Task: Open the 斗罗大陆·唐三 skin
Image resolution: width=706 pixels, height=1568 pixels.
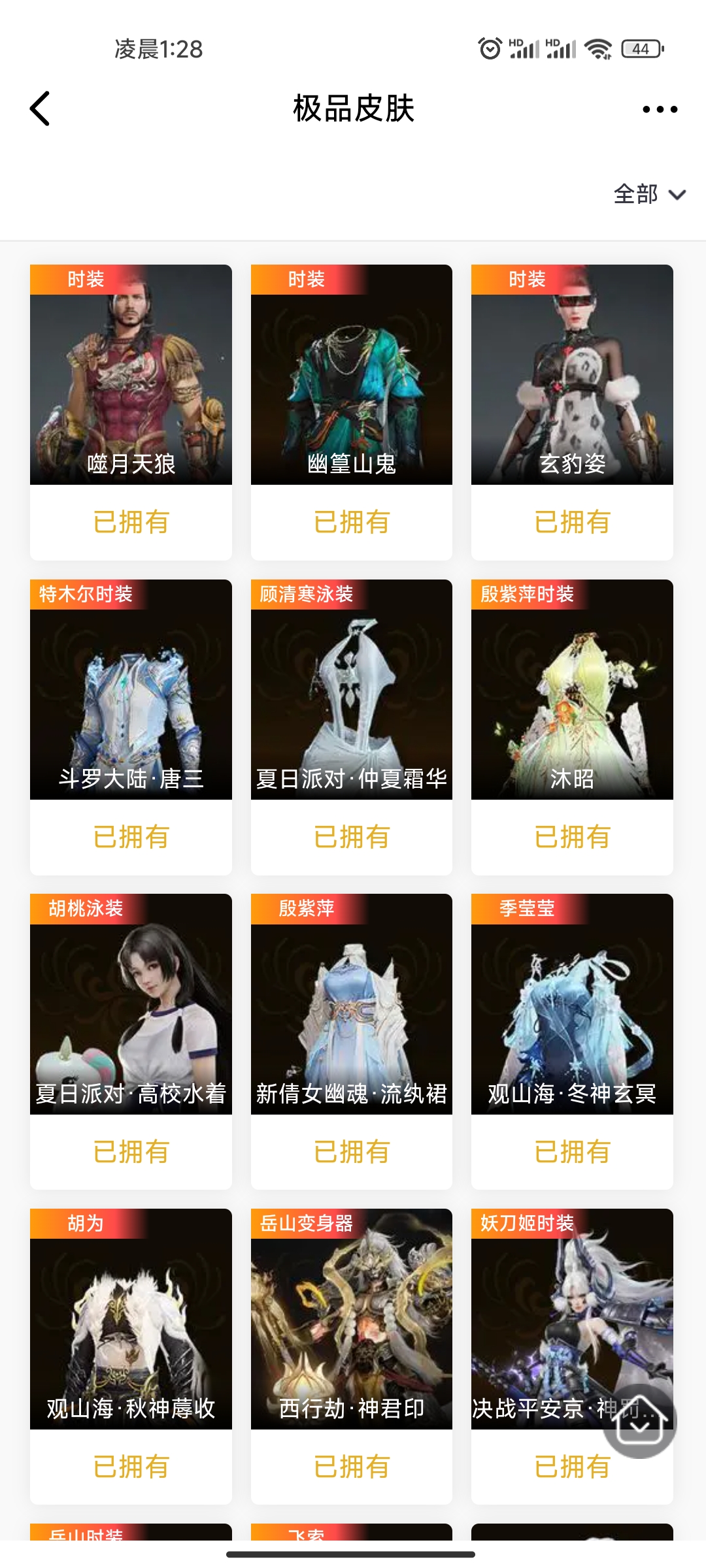Action: click(131, 690)
